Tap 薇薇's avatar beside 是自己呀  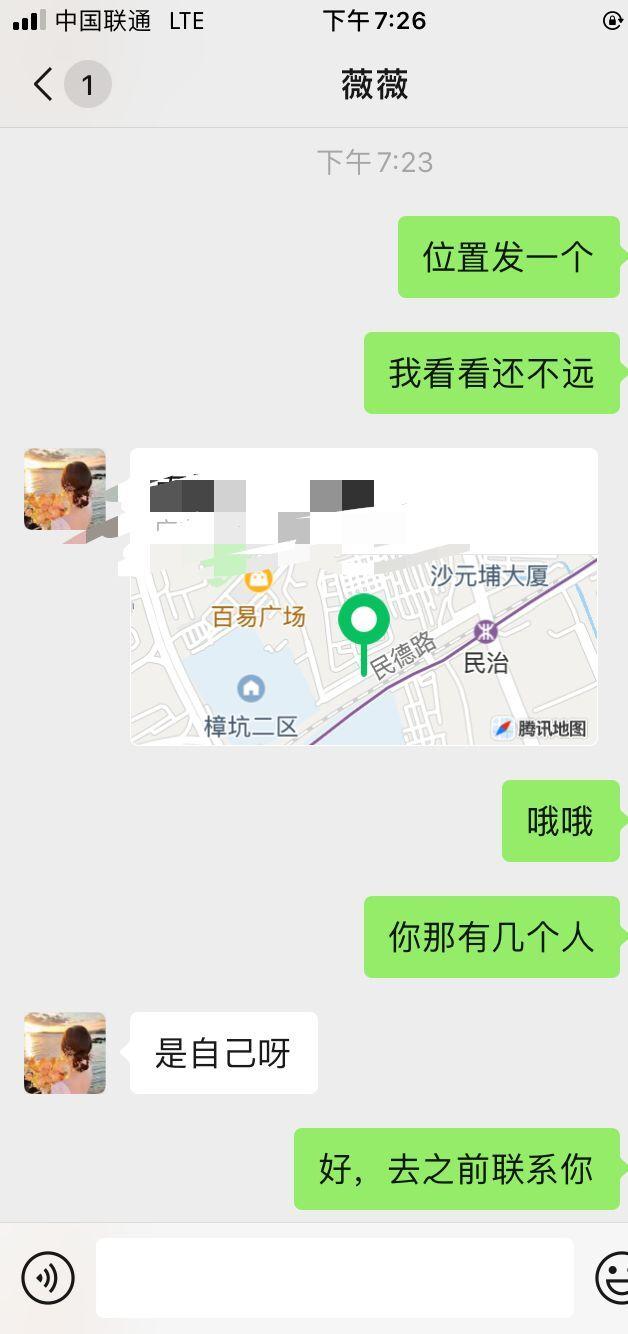pos(65,1053)
